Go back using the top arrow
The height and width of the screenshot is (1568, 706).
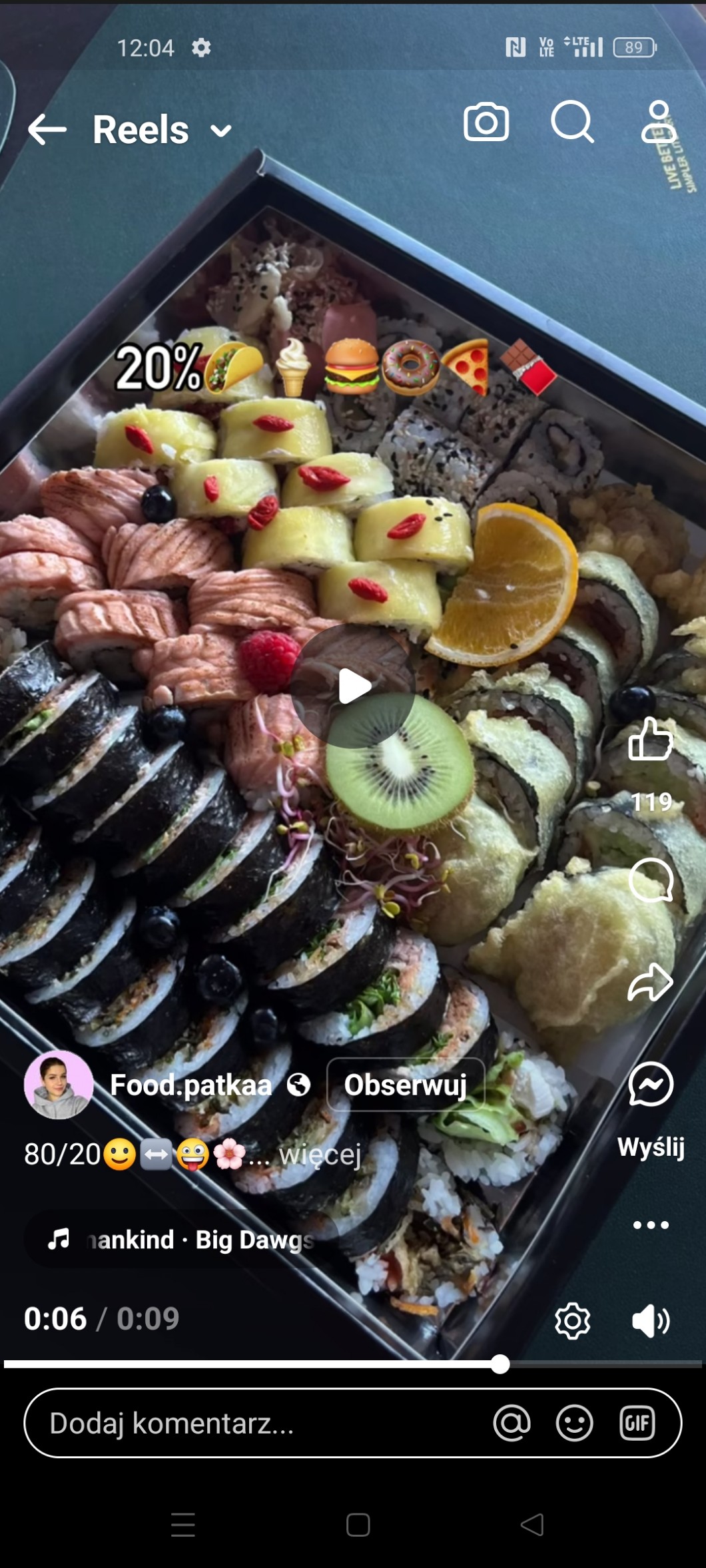click(47, 129)
